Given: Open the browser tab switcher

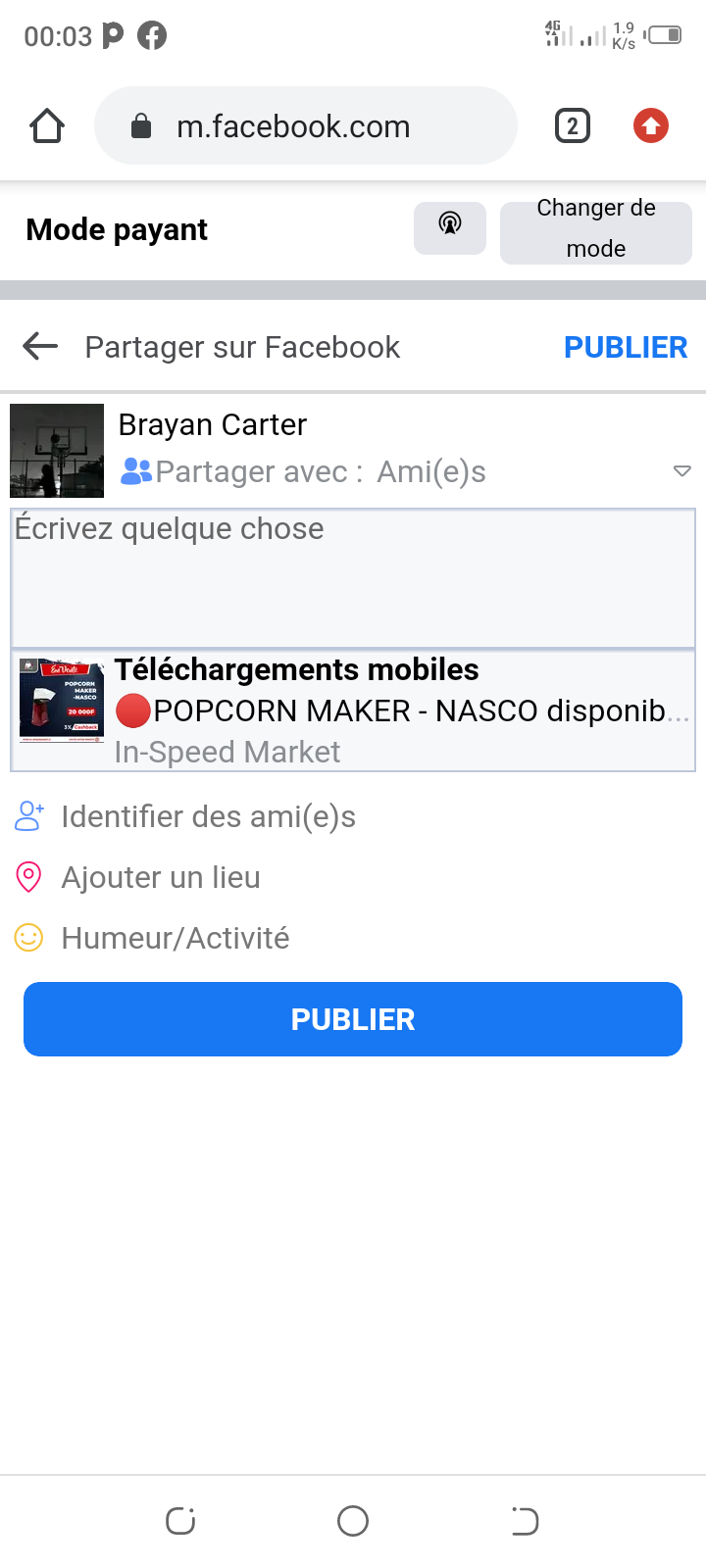Looking at the screenshot, I should 573,126.
